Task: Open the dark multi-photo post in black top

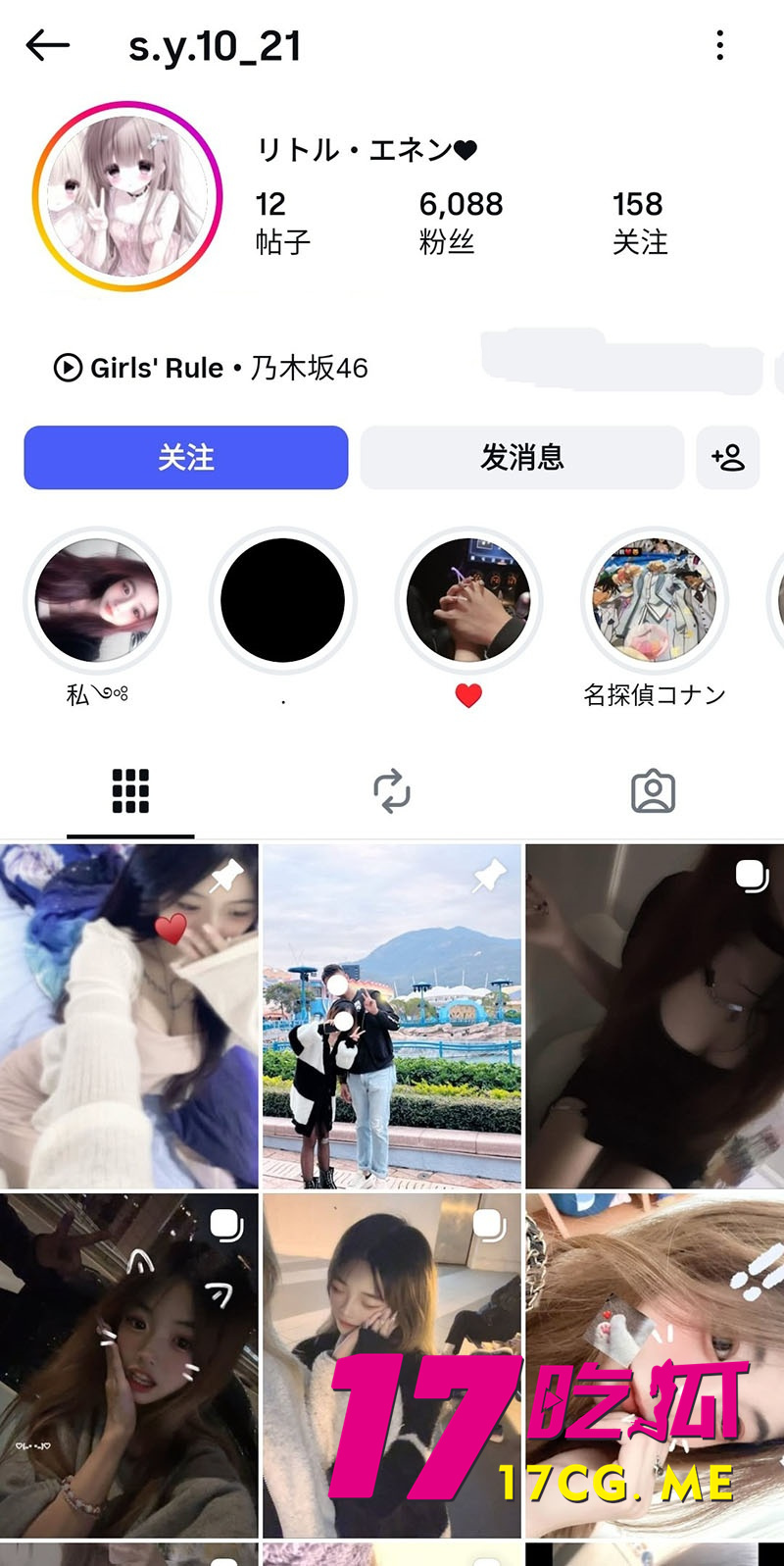Action: tap(654, 1016)
